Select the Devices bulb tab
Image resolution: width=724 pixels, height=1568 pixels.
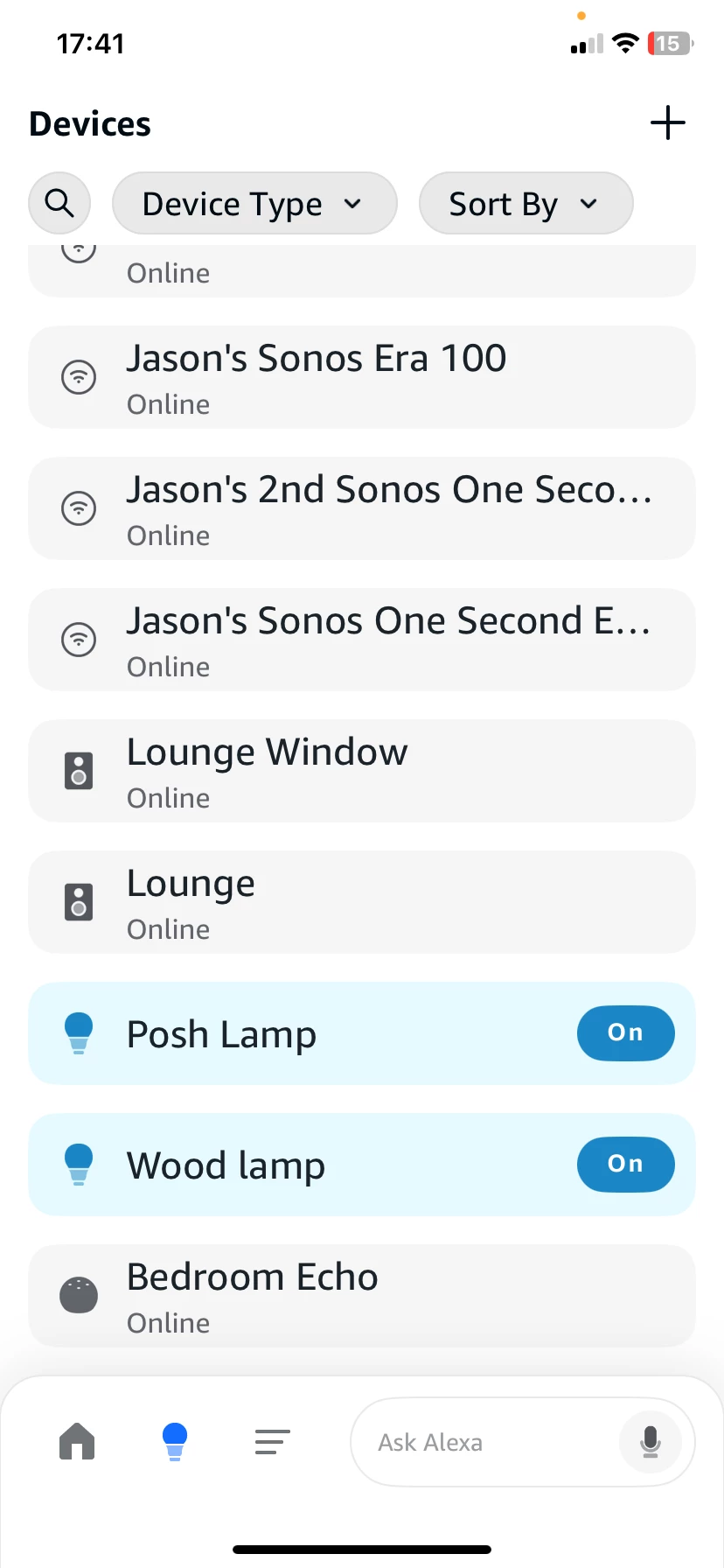pos(175,1441)
